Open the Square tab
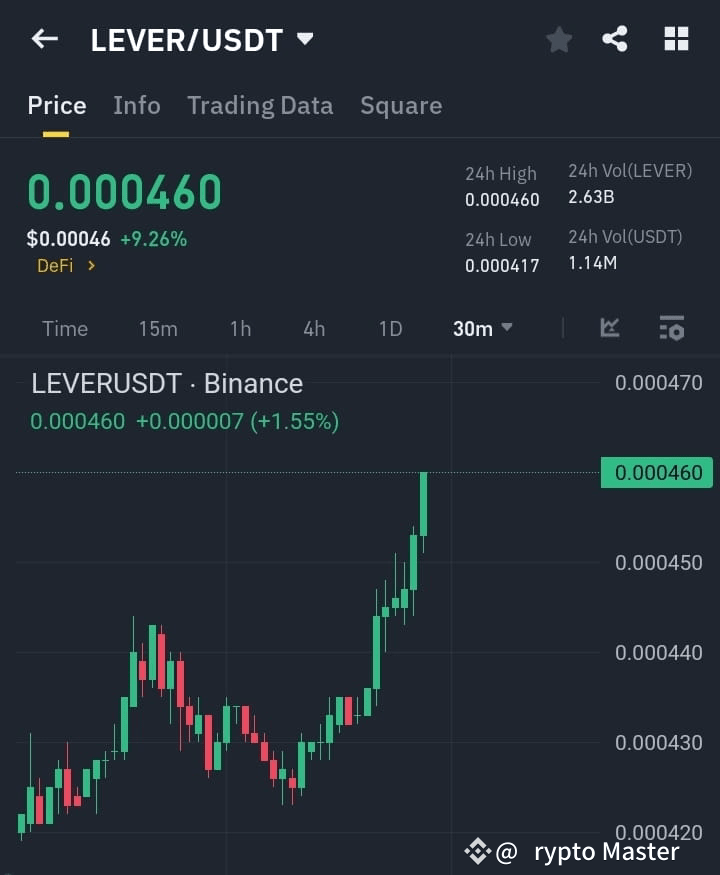 tap(401, 105)
